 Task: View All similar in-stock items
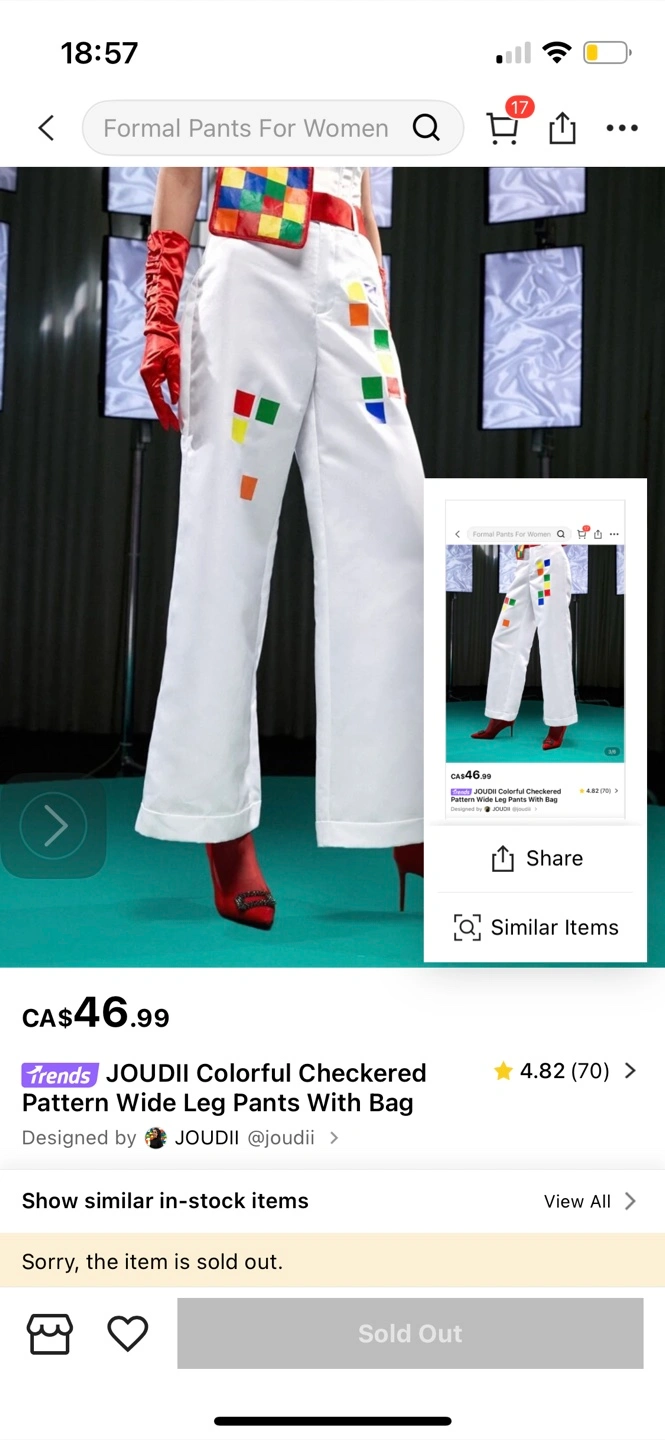point(590,1201)
